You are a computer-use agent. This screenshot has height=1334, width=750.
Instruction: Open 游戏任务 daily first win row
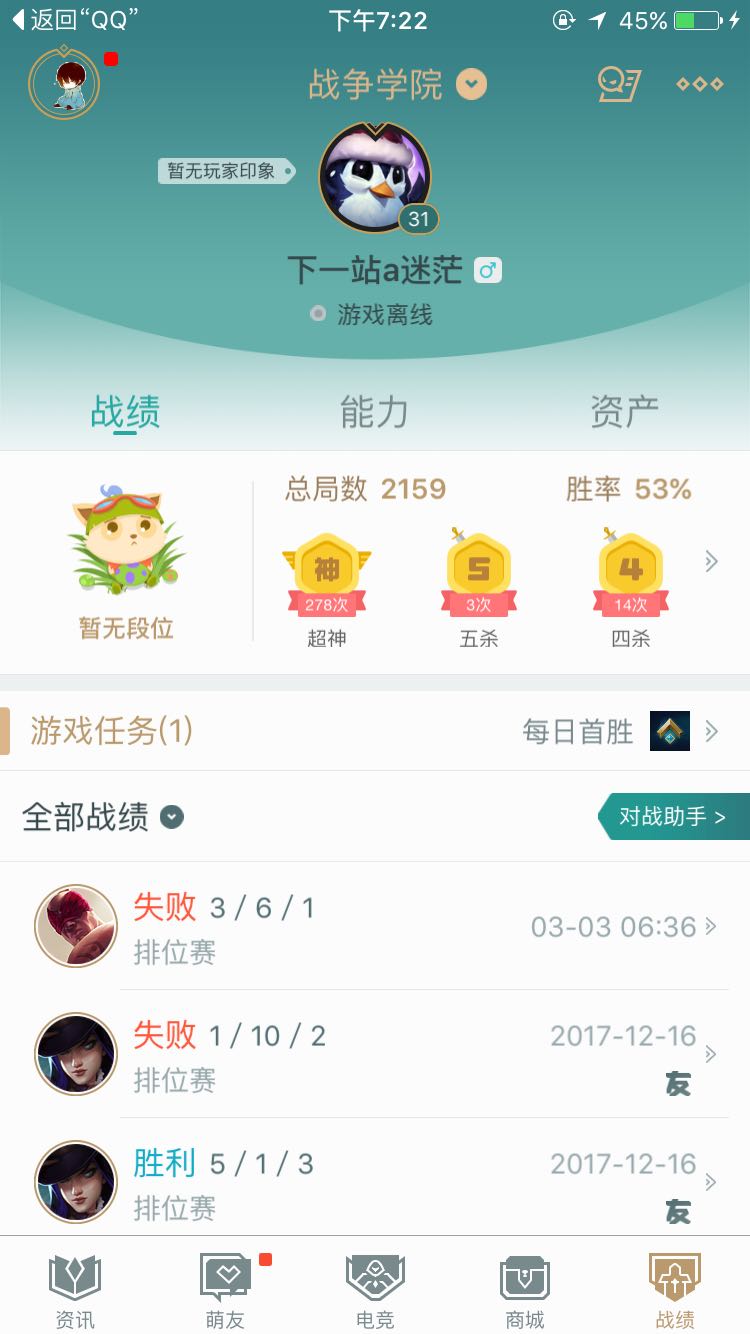coord(375,731)
